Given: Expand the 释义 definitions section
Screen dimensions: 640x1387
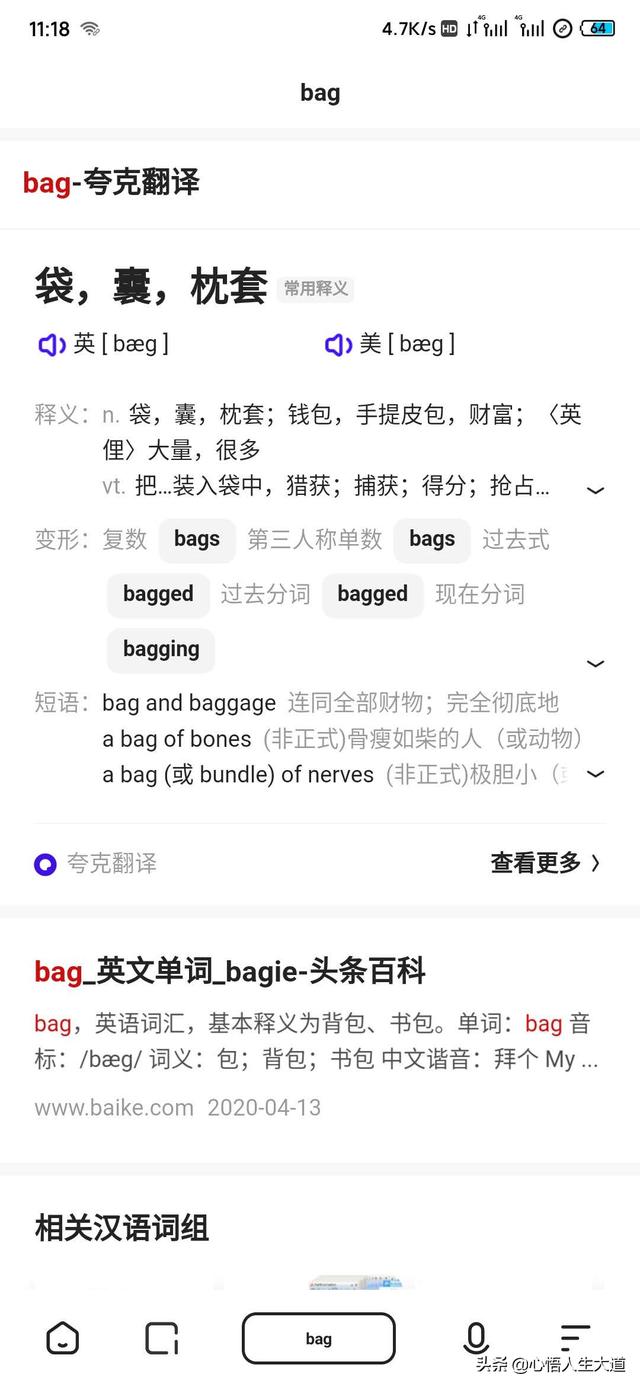Looking at the screenshot, I should pyautogui.click(x=595, y=490).
